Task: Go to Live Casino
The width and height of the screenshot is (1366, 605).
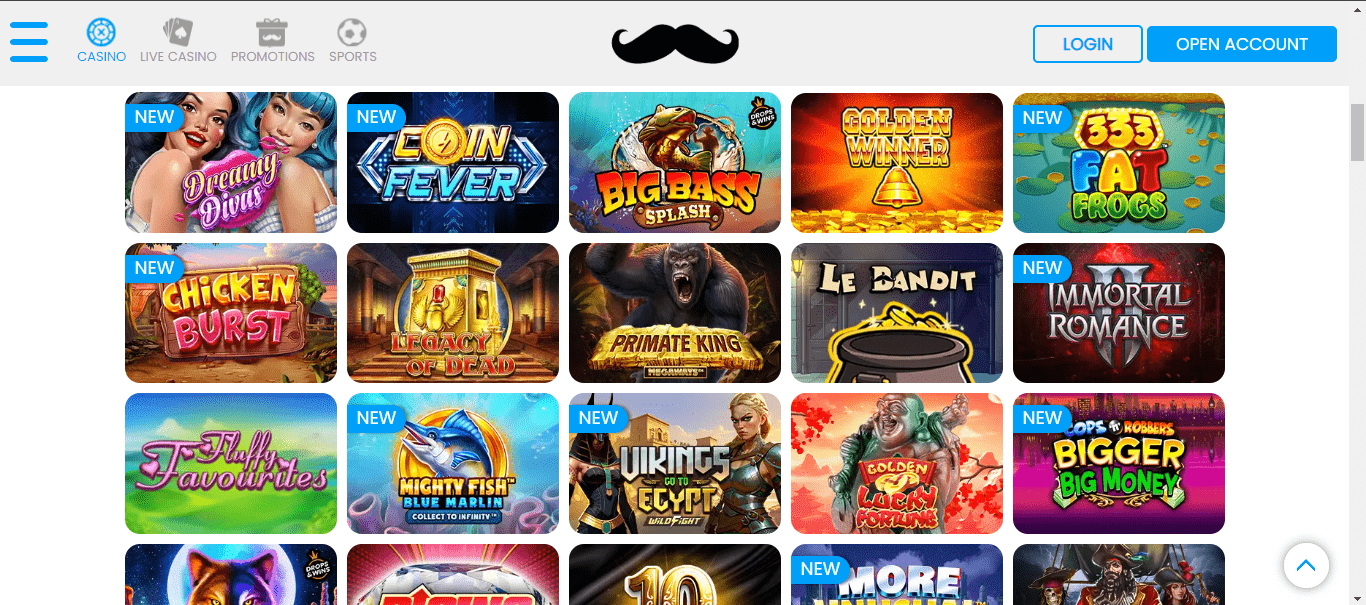Action: click(178, 41)
